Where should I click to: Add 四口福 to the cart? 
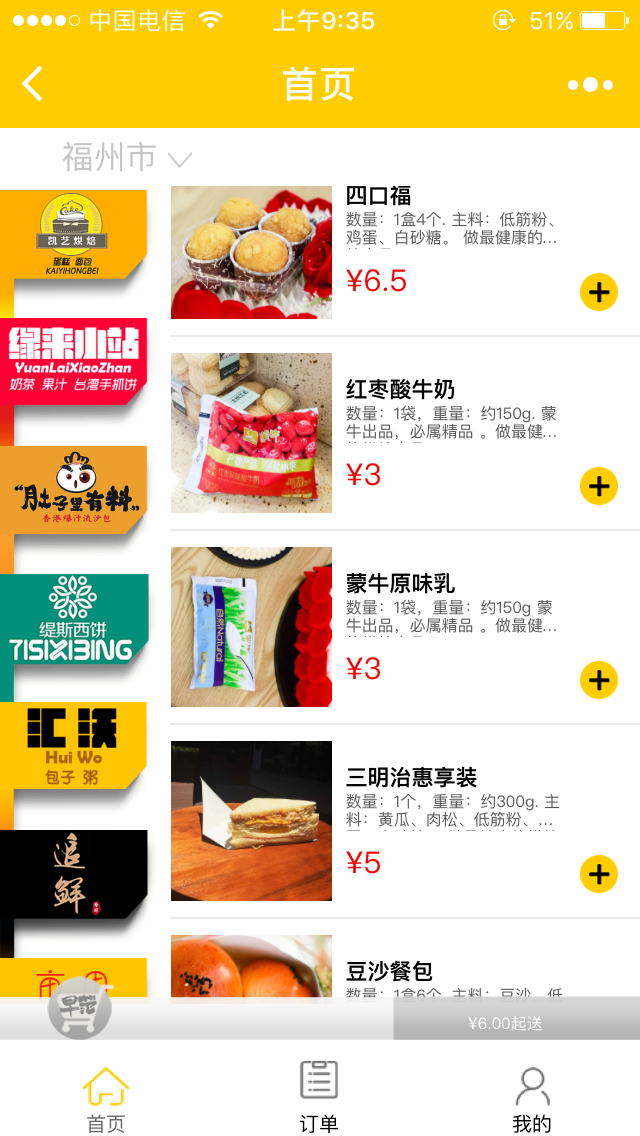click(x=598, y=292)
